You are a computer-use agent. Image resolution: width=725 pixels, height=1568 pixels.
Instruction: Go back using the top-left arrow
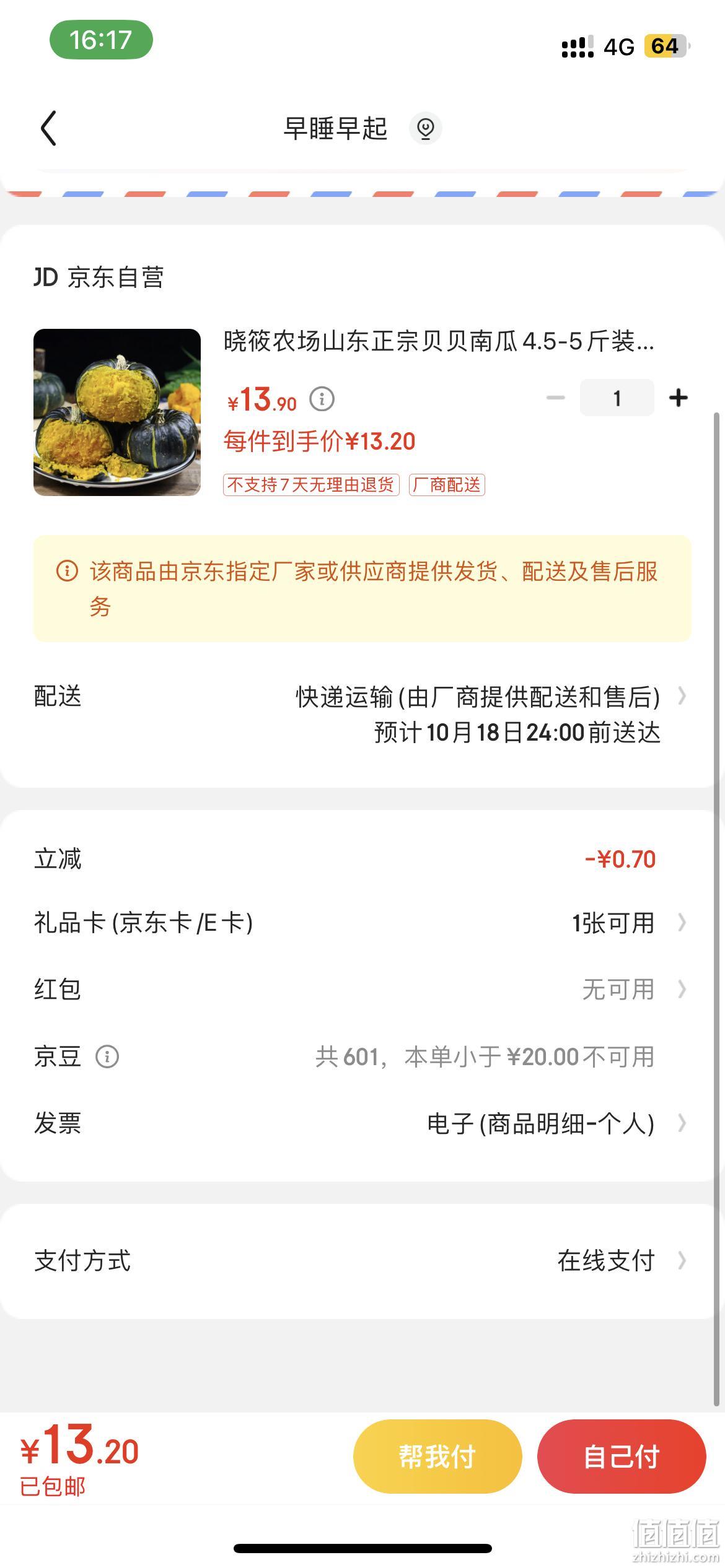point(48,128)
